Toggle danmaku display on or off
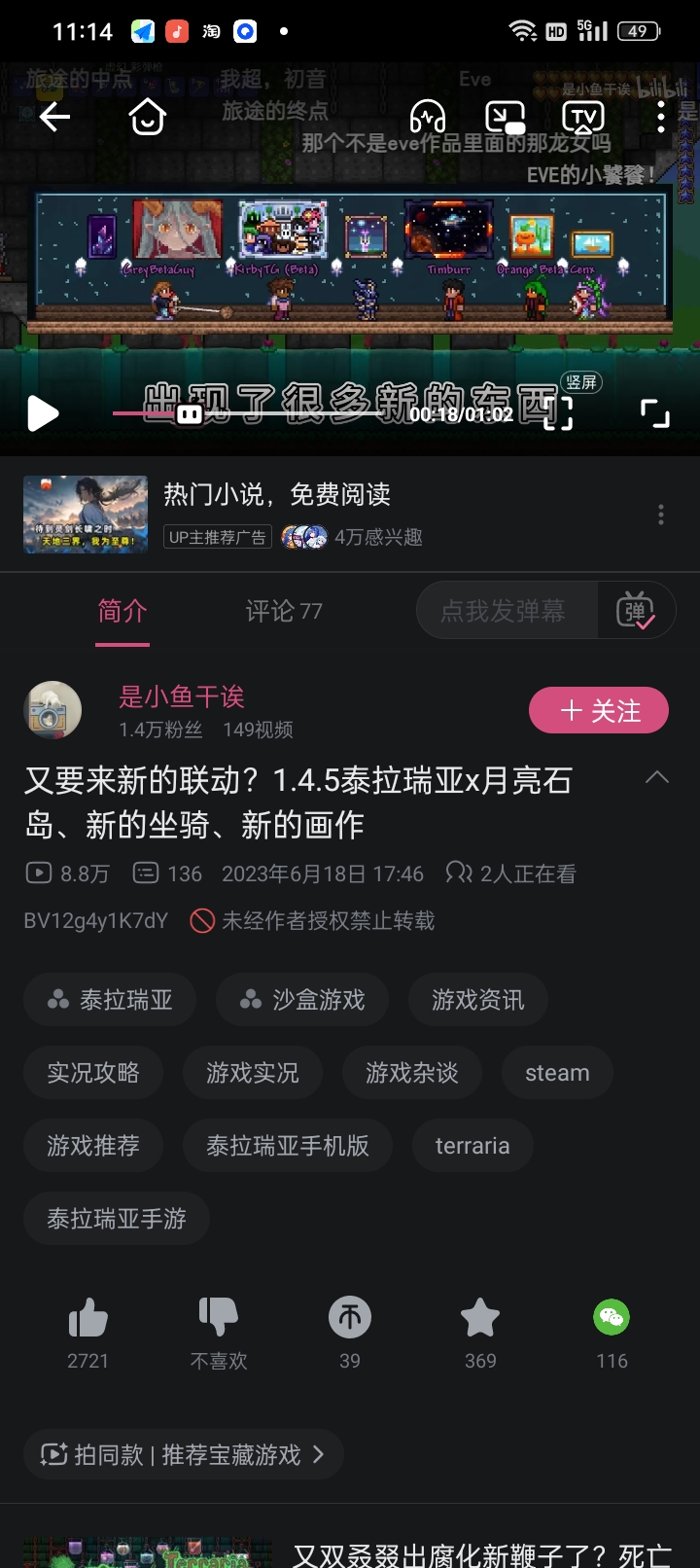 coord(636,611)
